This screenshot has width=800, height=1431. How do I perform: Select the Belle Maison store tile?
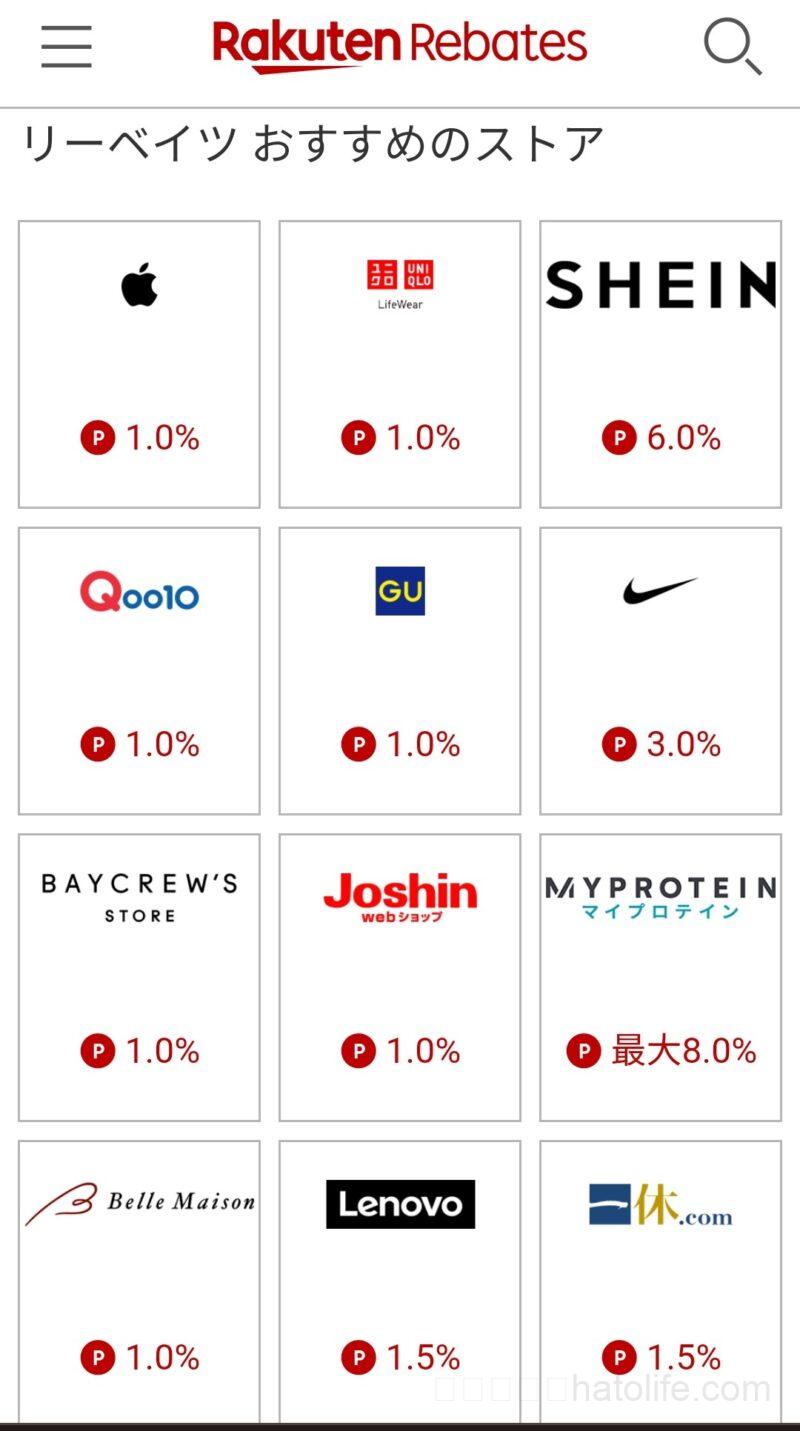(x=139, y=1280)
